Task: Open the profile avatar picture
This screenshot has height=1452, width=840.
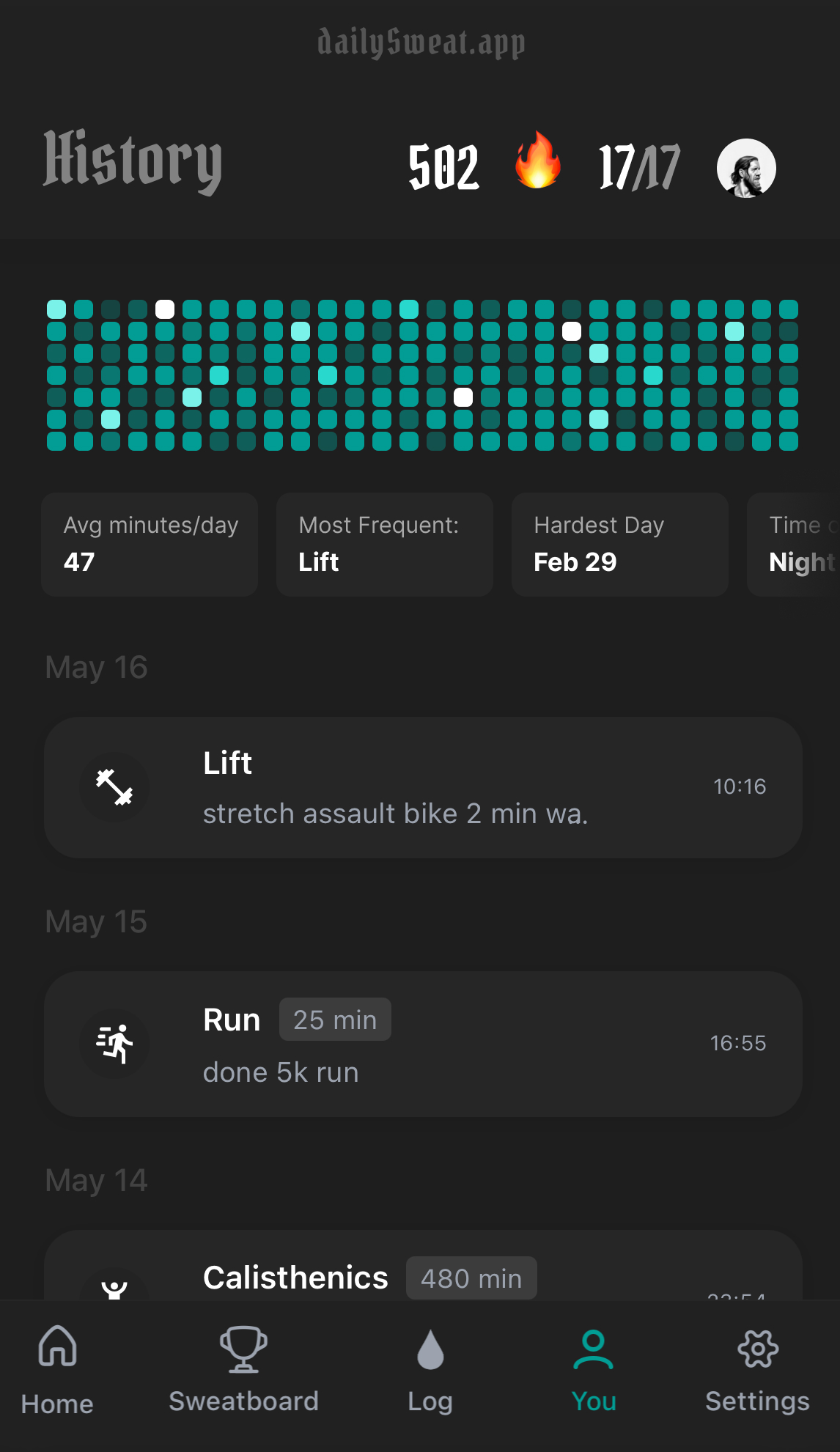Action: [746, 169]
